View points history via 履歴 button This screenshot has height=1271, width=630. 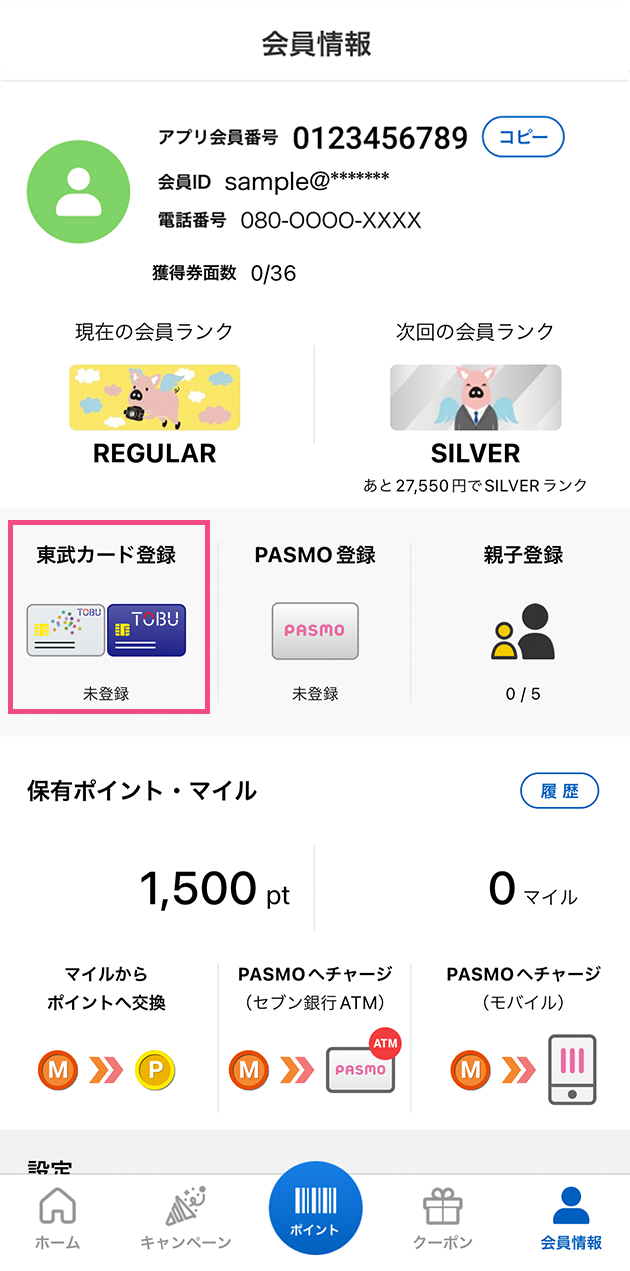[x=560, y=791]
